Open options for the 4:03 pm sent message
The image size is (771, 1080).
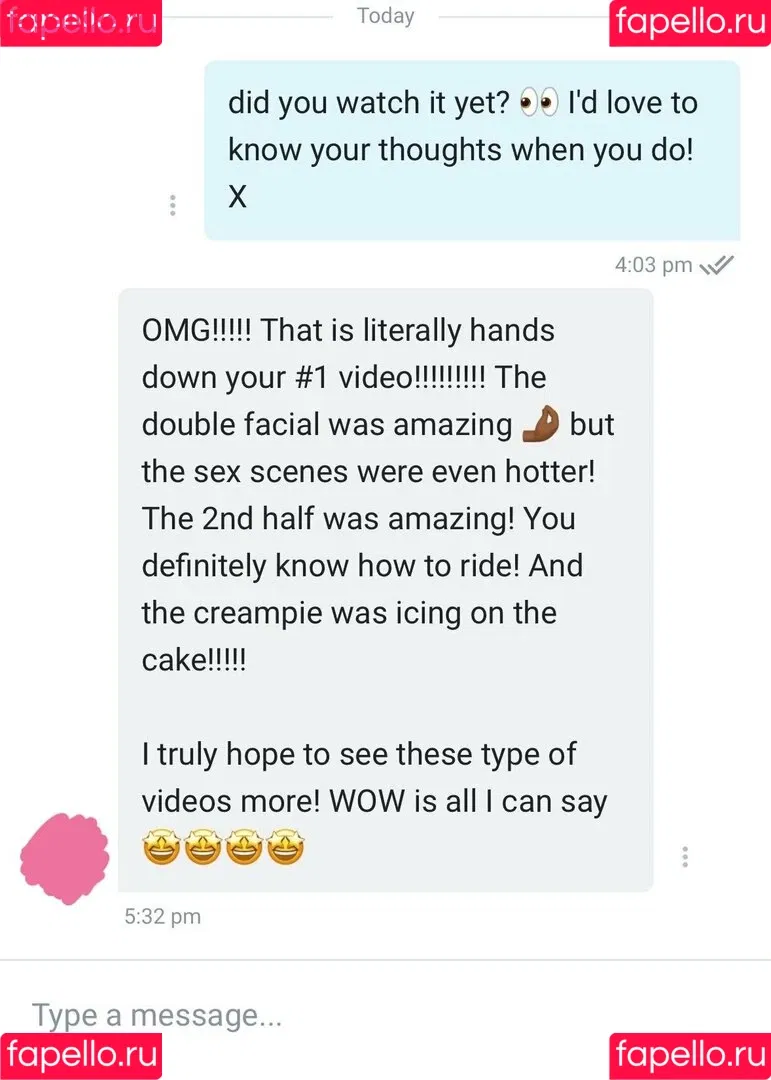point(173,205)
